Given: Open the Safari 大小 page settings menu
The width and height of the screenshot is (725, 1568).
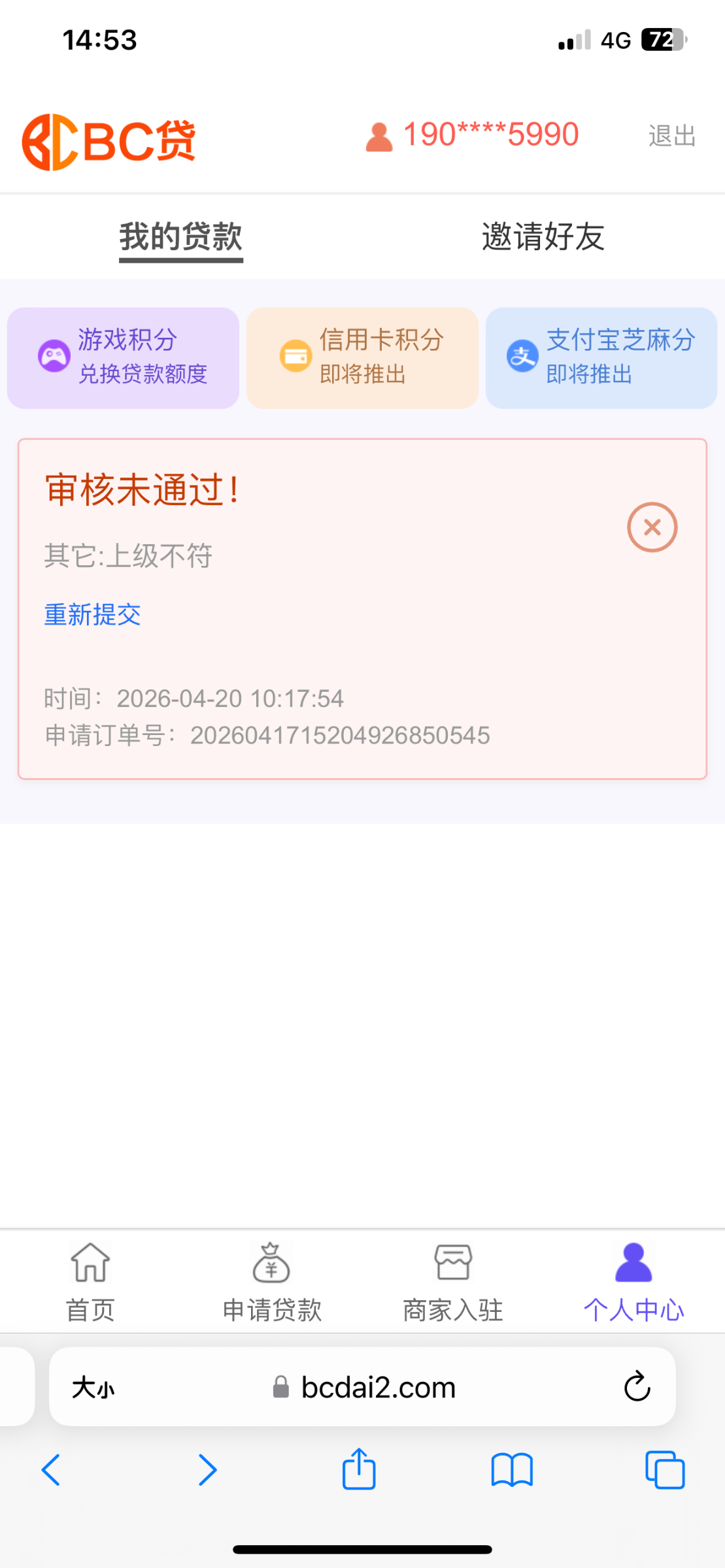Looking at the screenshot, I should click(x=93, y=1387).
